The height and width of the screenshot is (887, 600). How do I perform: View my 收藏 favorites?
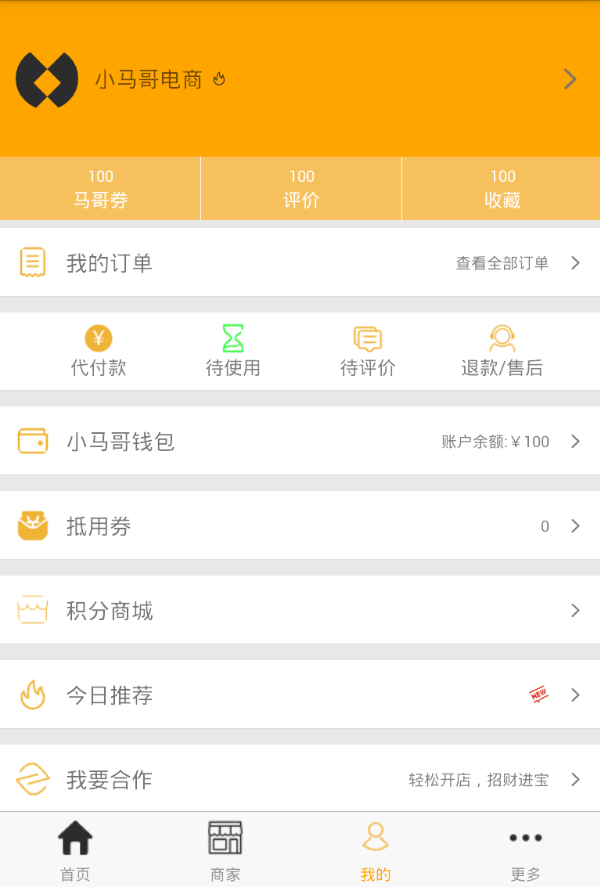pos(502,189)
